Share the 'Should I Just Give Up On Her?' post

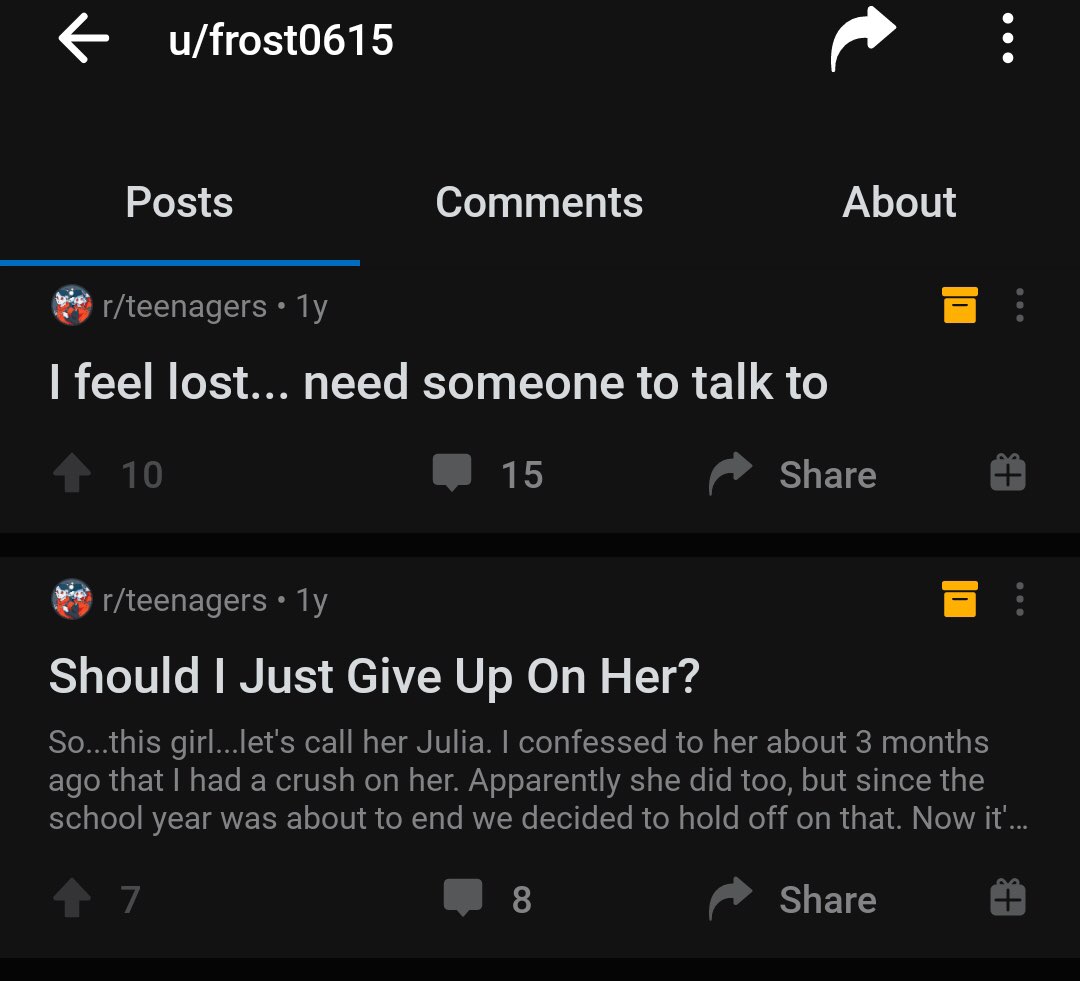pos(793,900)
